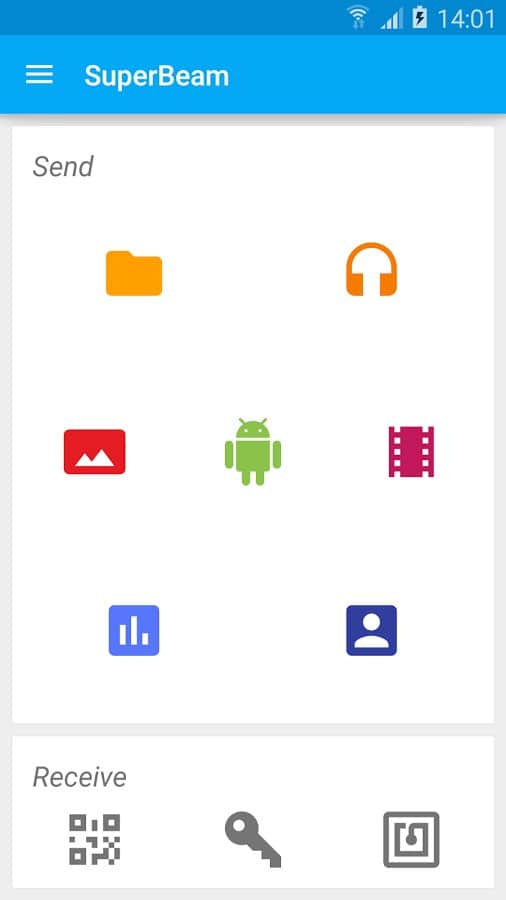
Task: Select photos via the red image icon
Action: pos(95,452)
